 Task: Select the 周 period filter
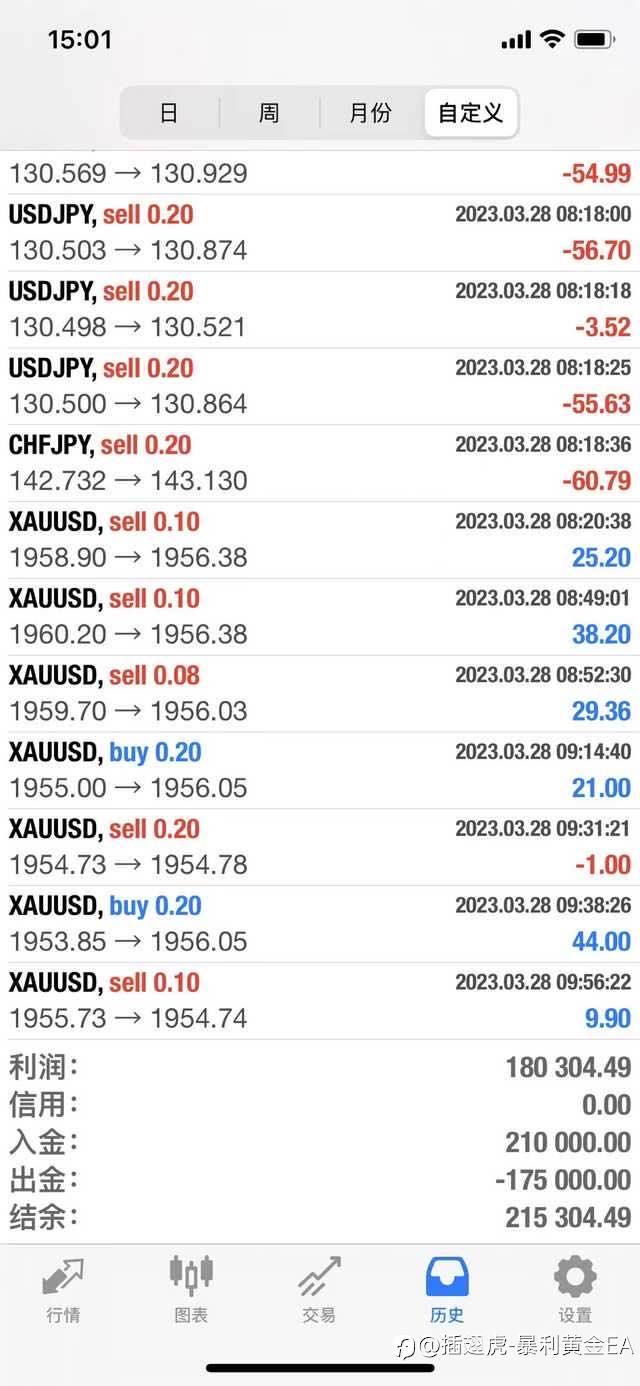269,113
